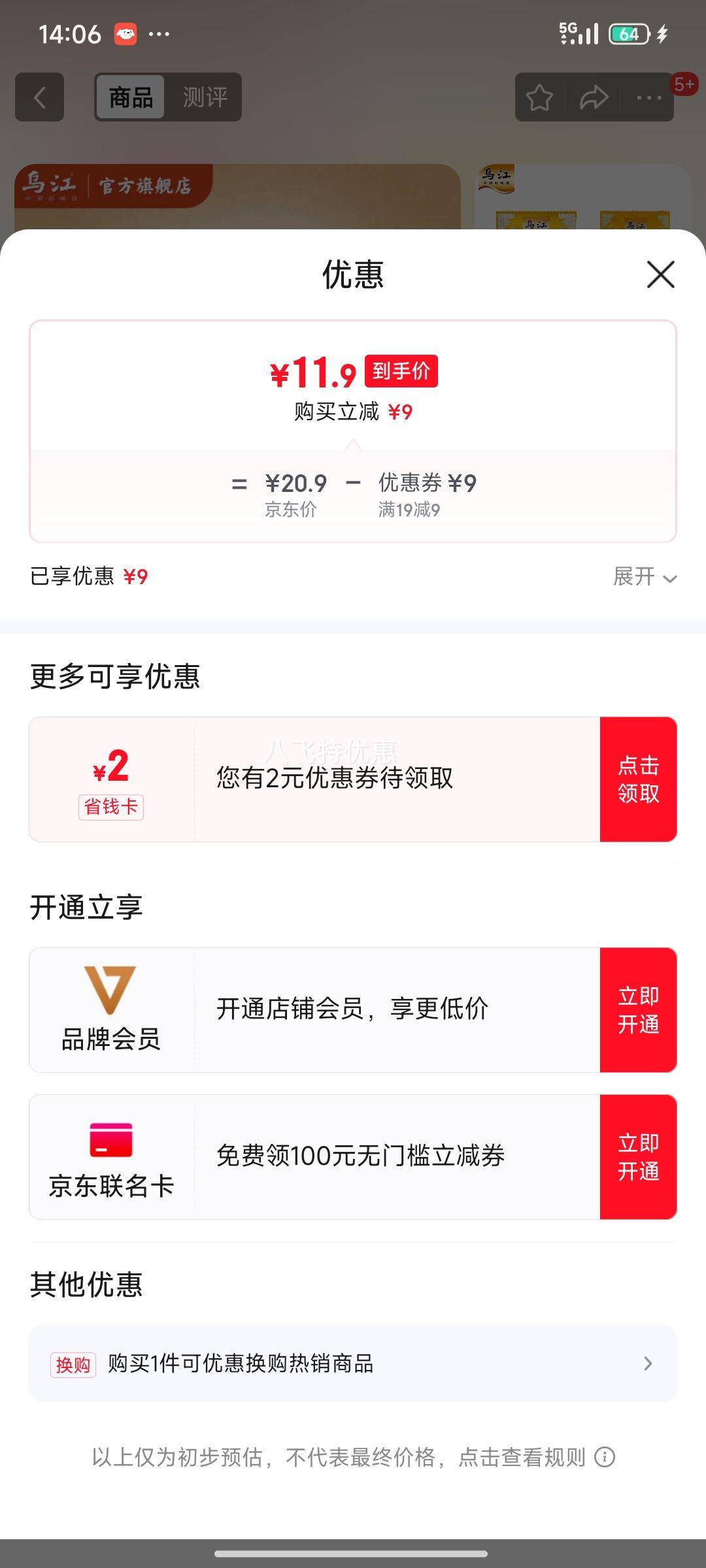The width and height of the screenshot is (706, 1568).
Task: Expand the 已享优惠 details with 展开
Action: tap(645, 577)
